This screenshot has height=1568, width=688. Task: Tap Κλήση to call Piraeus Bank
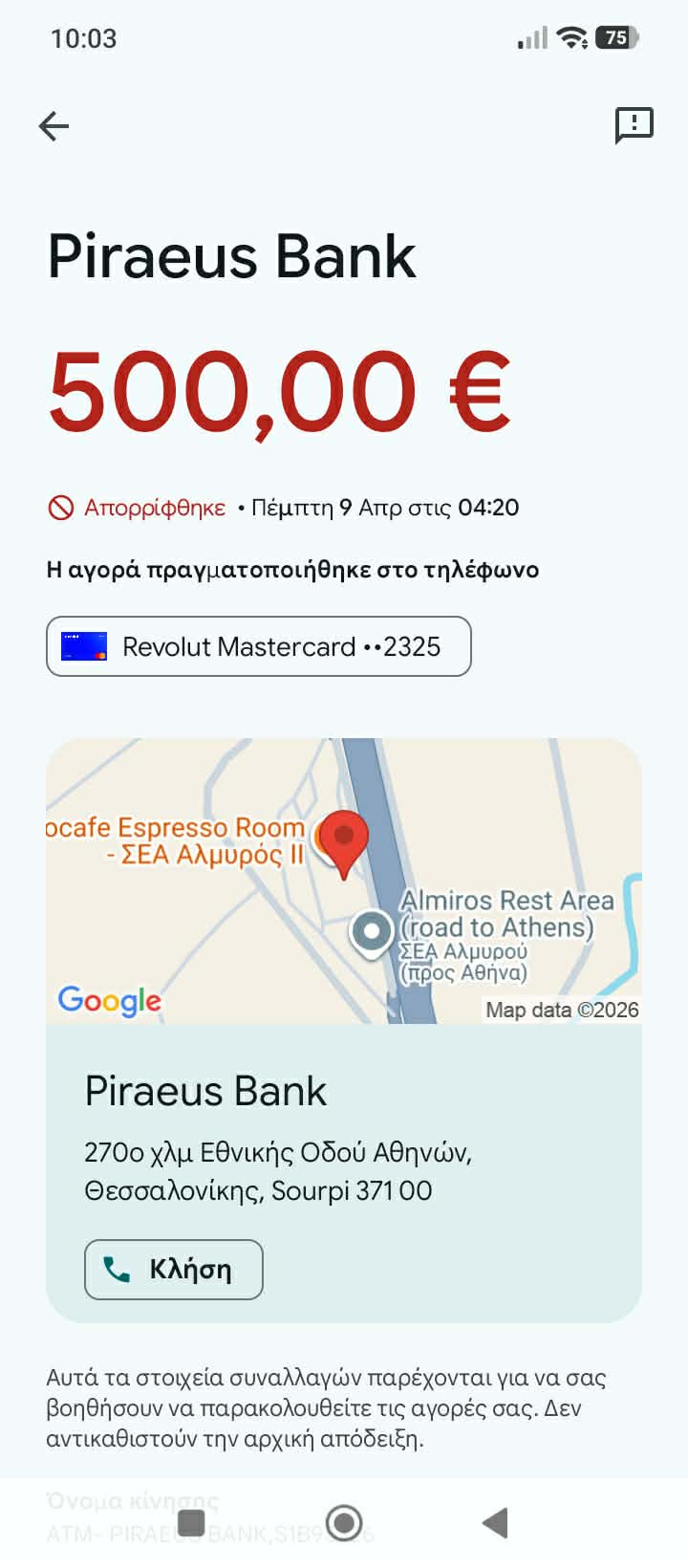tap(174, 1270)
